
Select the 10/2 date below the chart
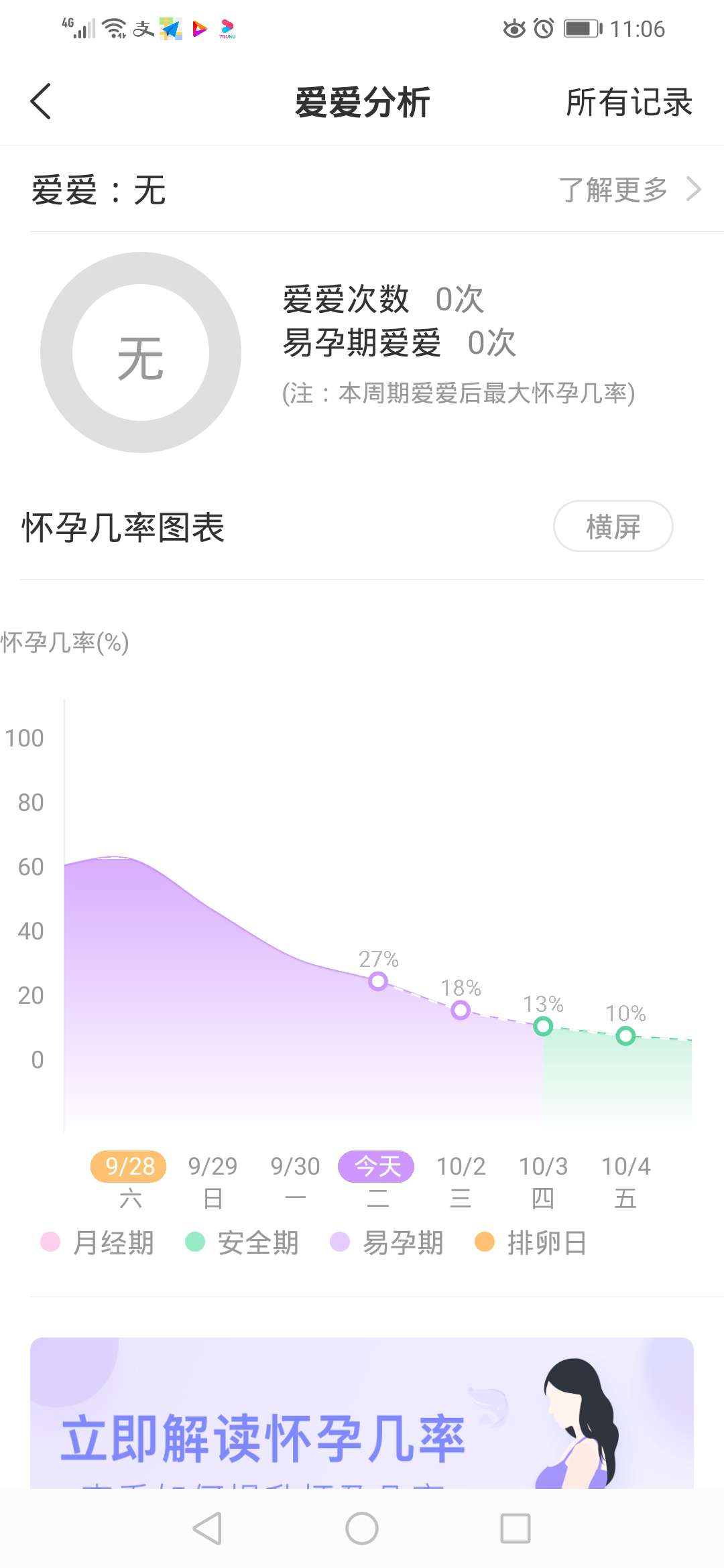[x=461, y=1166]
